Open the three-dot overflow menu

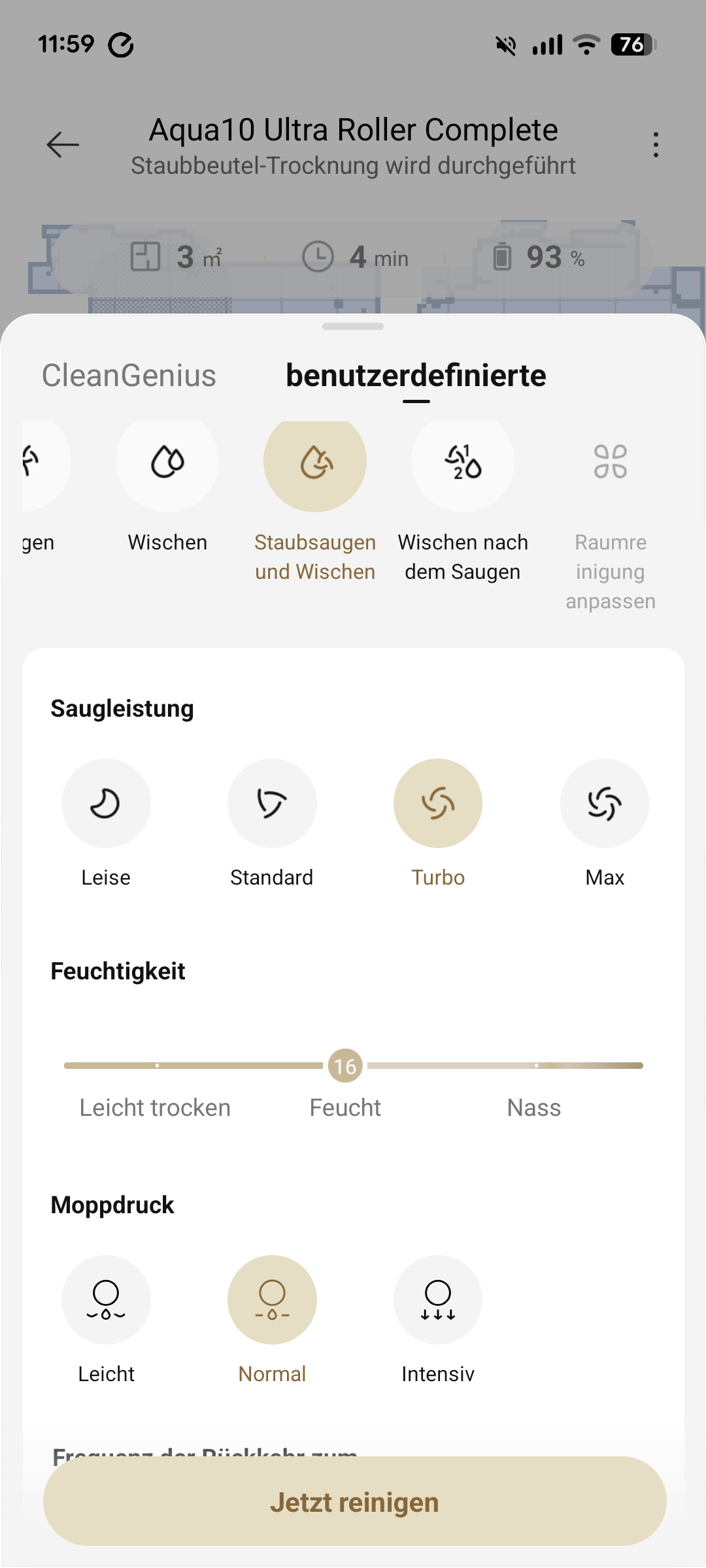(x=656, y=144)
